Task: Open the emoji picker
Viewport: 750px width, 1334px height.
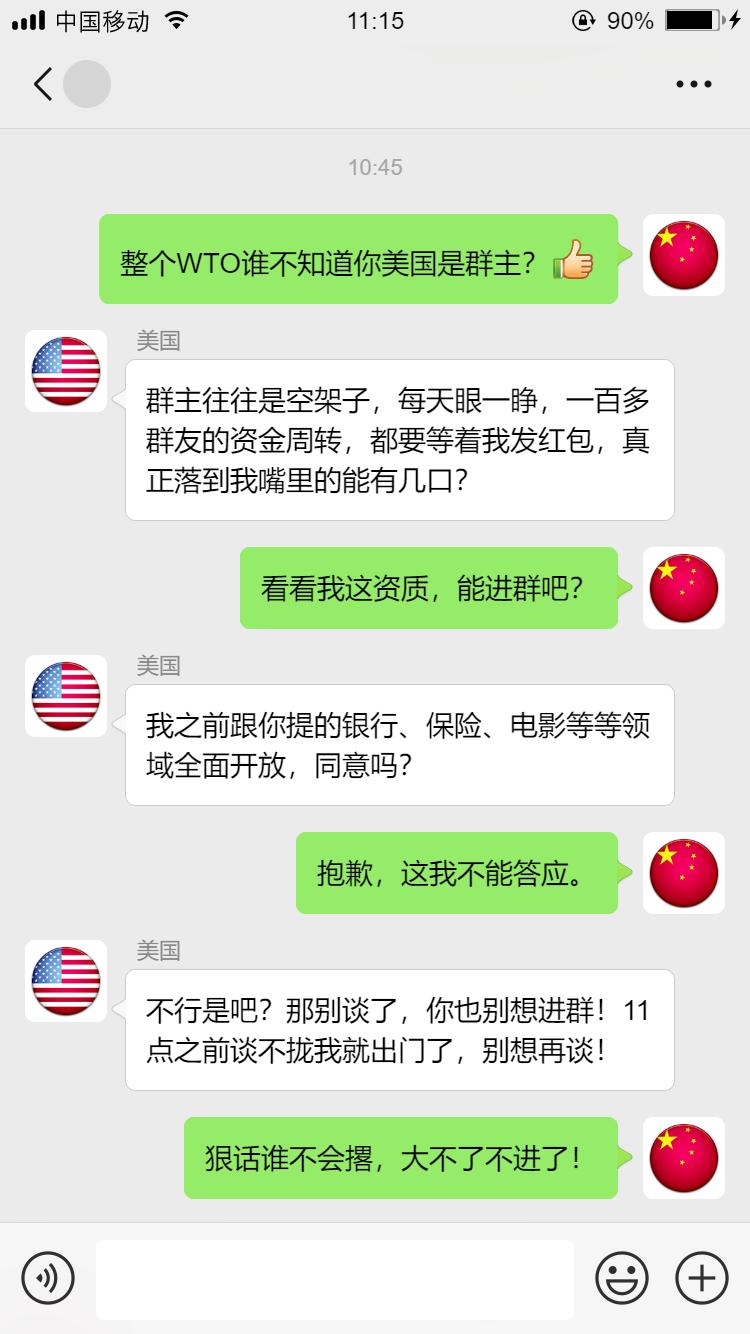Action: tap(622, 1278)
